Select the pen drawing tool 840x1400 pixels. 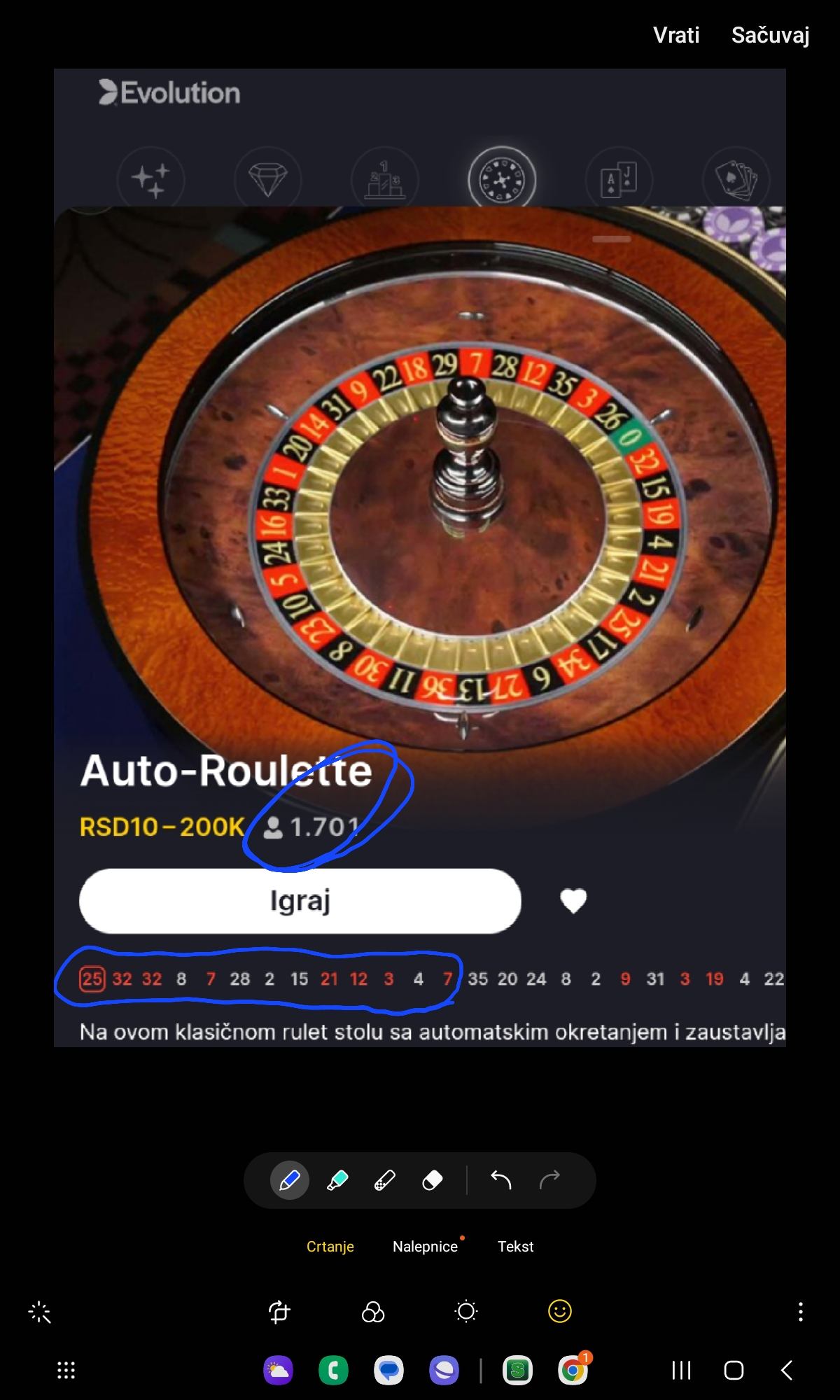290,1181
